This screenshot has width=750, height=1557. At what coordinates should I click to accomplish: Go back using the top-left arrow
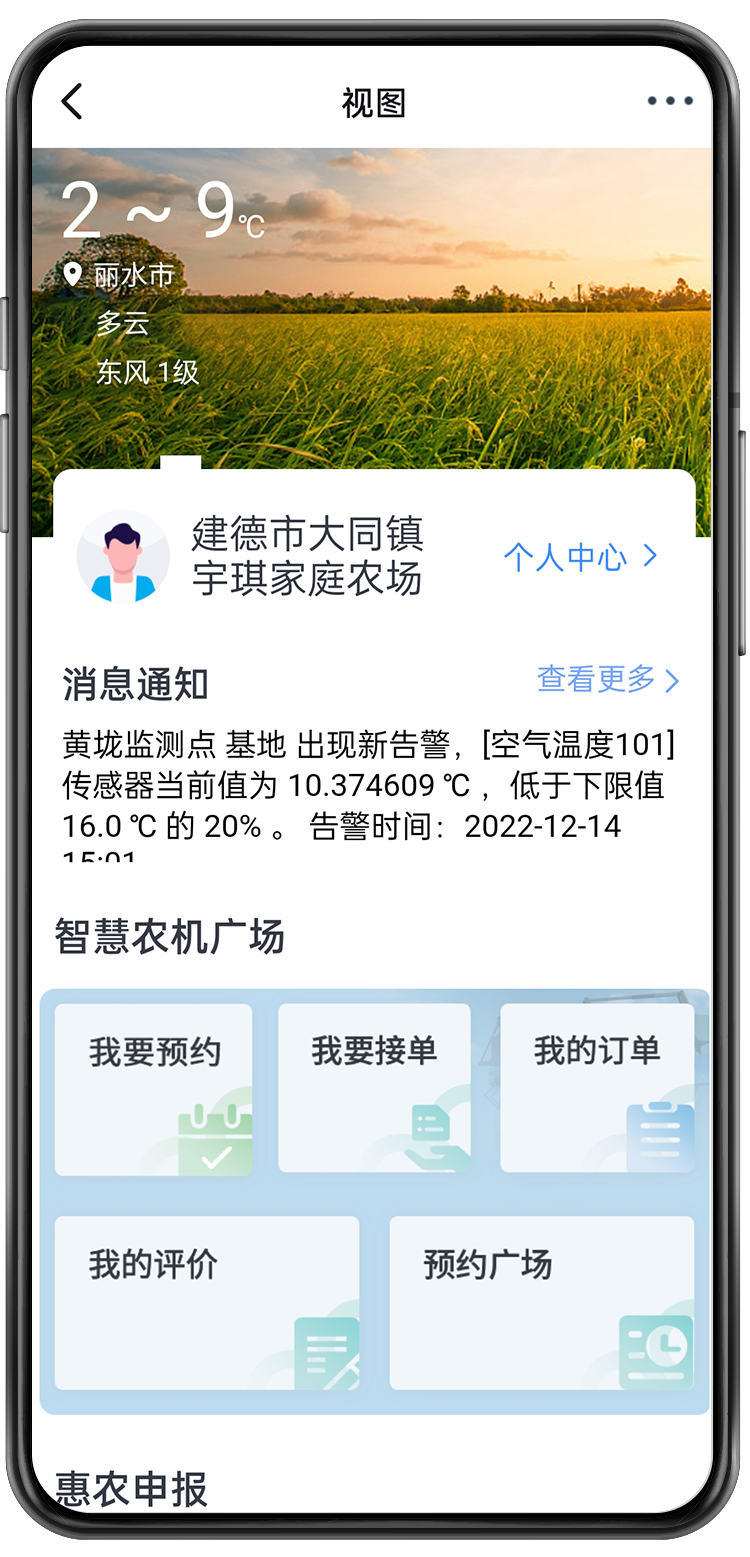[72, 101]
